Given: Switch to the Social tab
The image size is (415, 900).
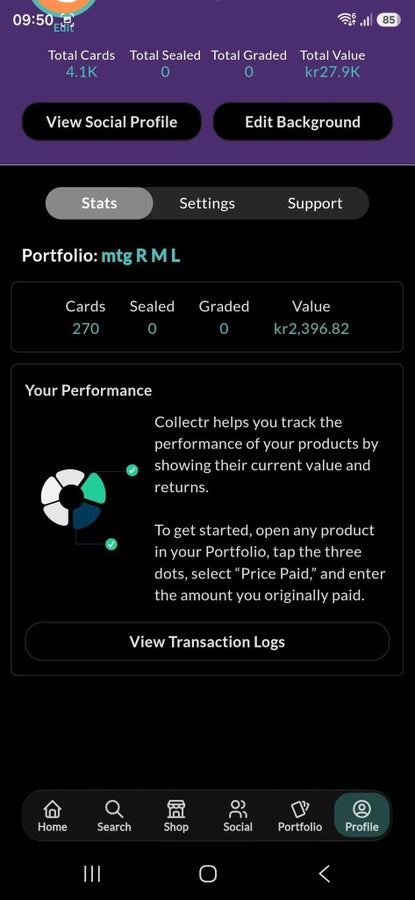Looking at the screenshot, I should [x=238, y=816].
